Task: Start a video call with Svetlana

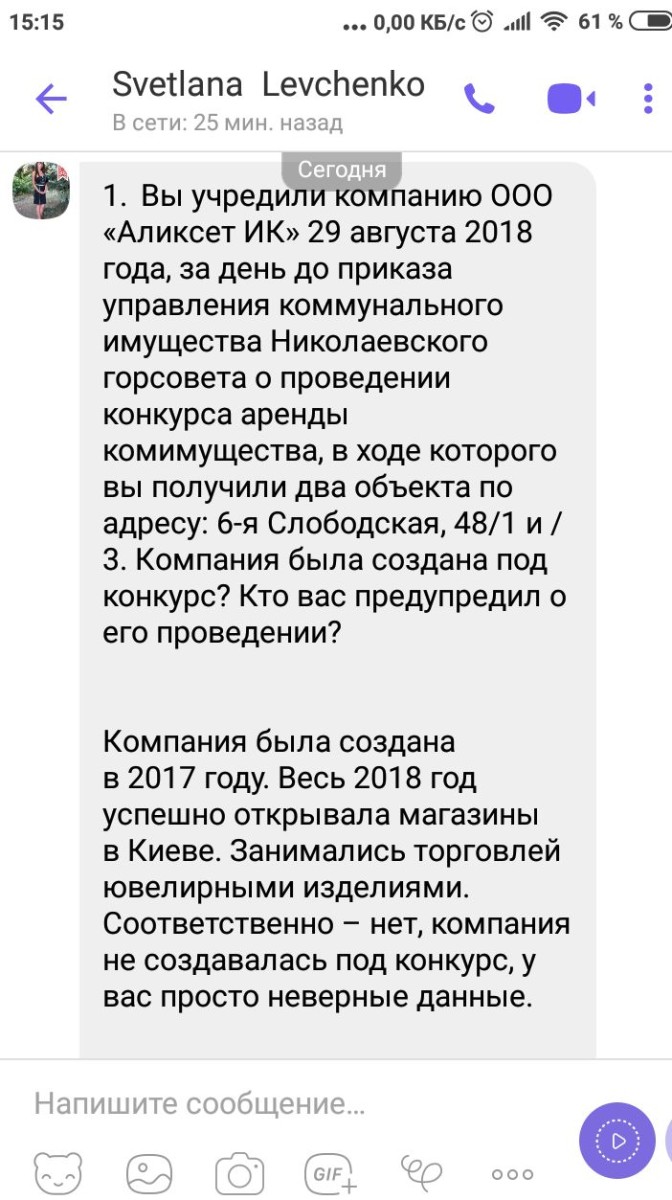Action: tap(571, 99)
